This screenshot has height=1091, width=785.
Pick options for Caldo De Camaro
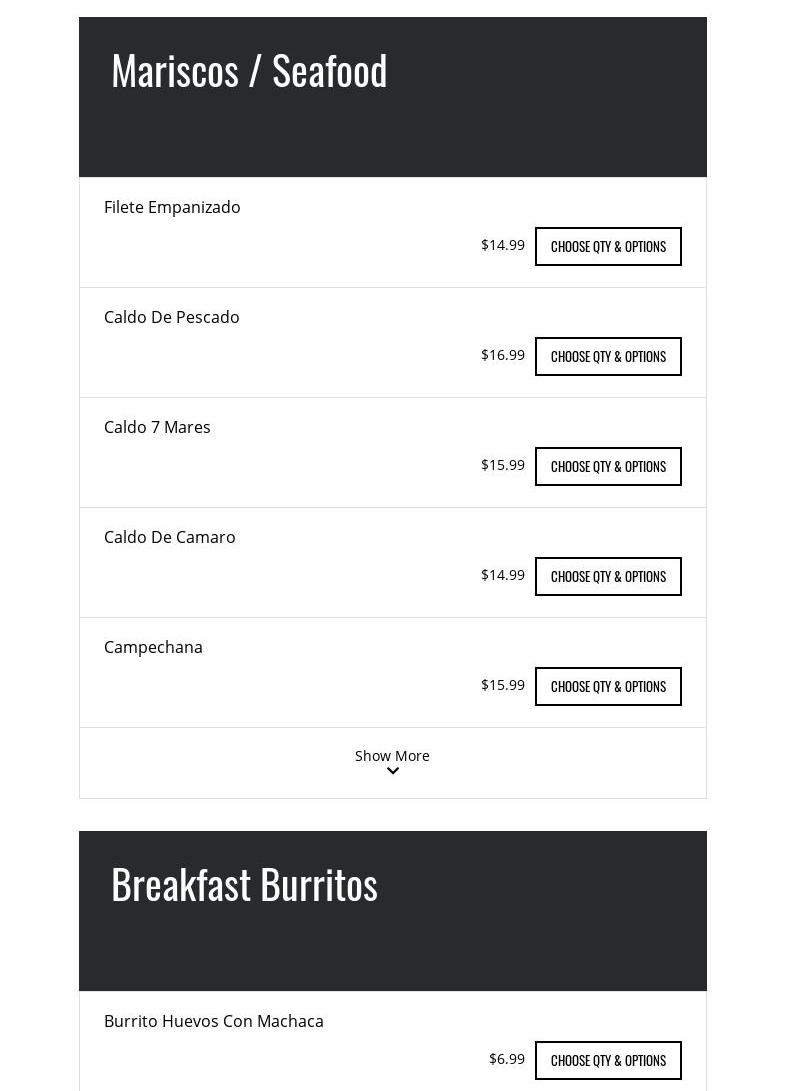pyautogui.click(x=608, y=577)
